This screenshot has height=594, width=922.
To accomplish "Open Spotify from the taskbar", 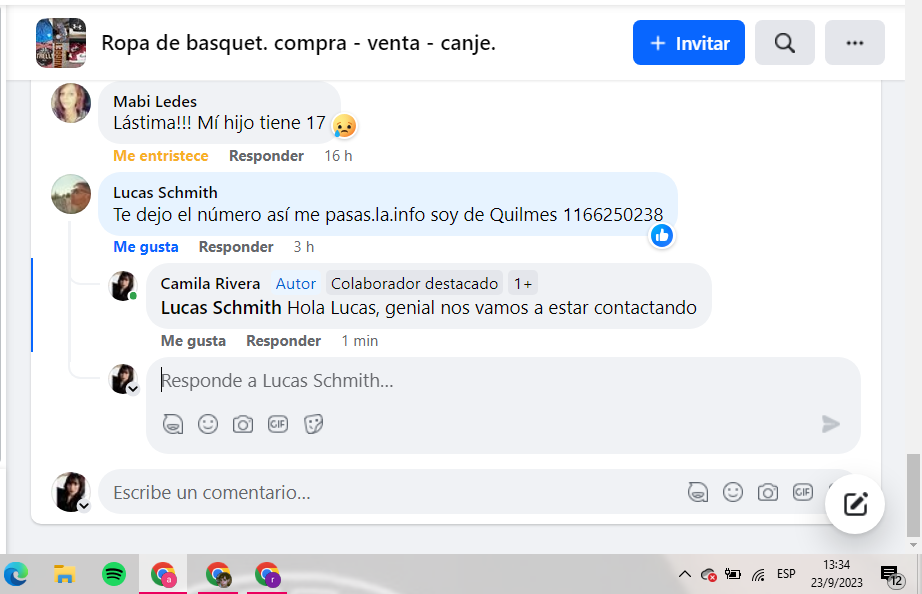I will [114, 574].
